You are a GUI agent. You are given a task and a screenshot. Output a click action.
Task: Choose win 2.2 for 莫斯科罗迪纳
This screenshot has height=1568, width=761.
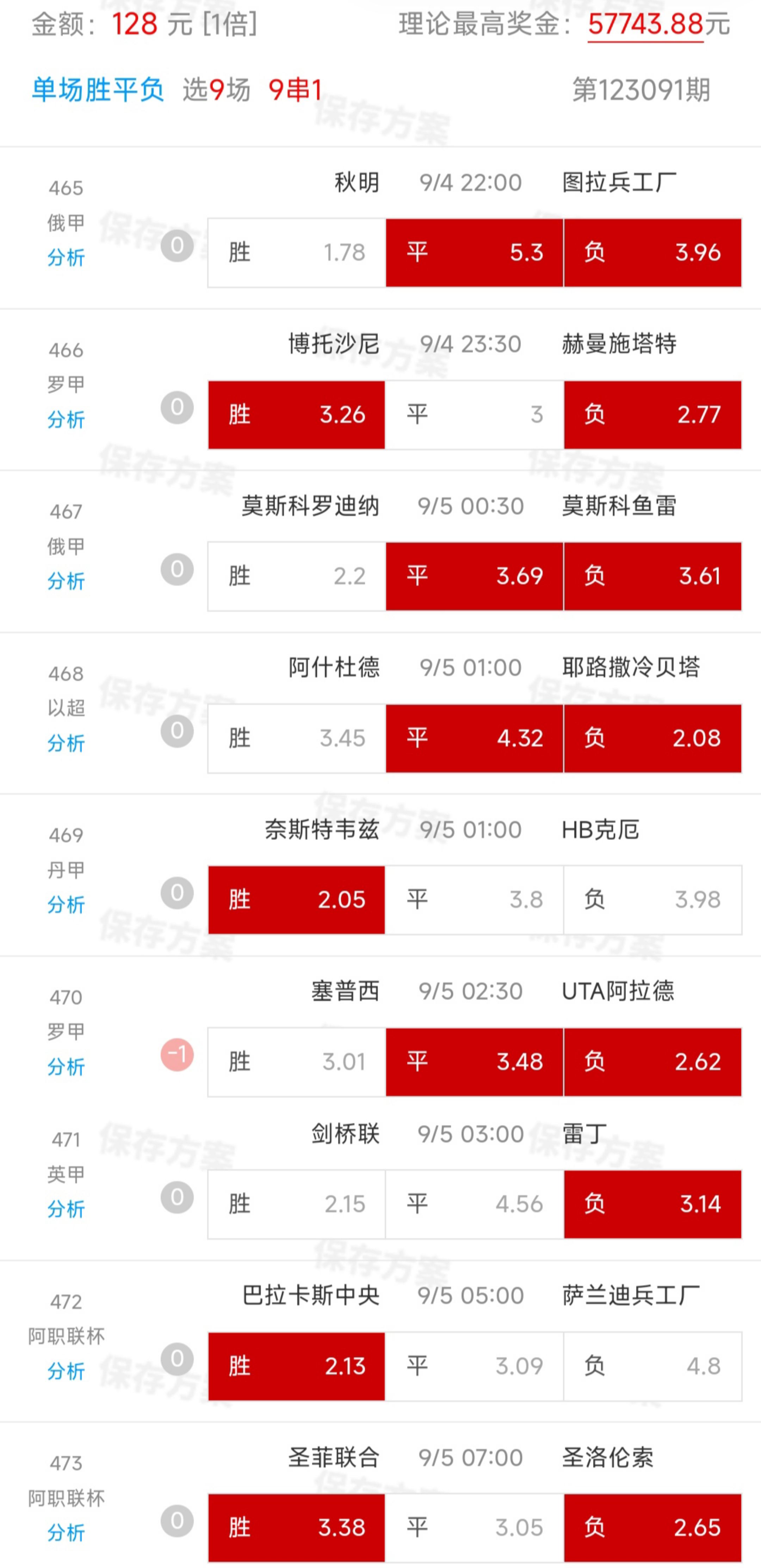[297, 576]
